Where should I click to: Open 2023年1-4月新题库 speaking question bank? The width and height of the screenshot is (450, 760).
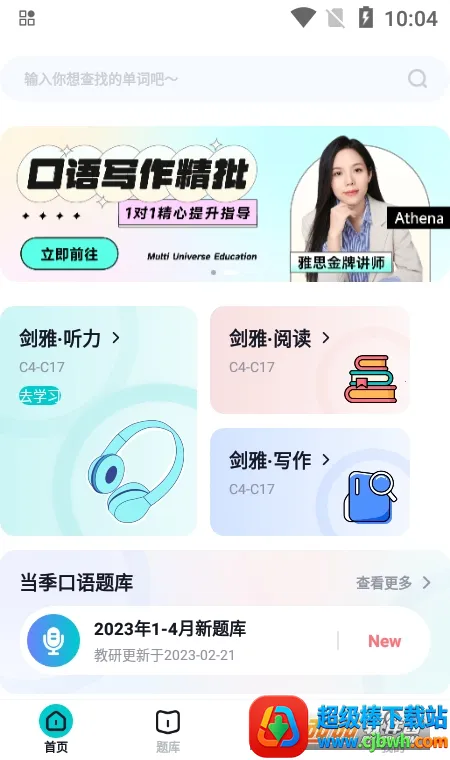(225, 640)
